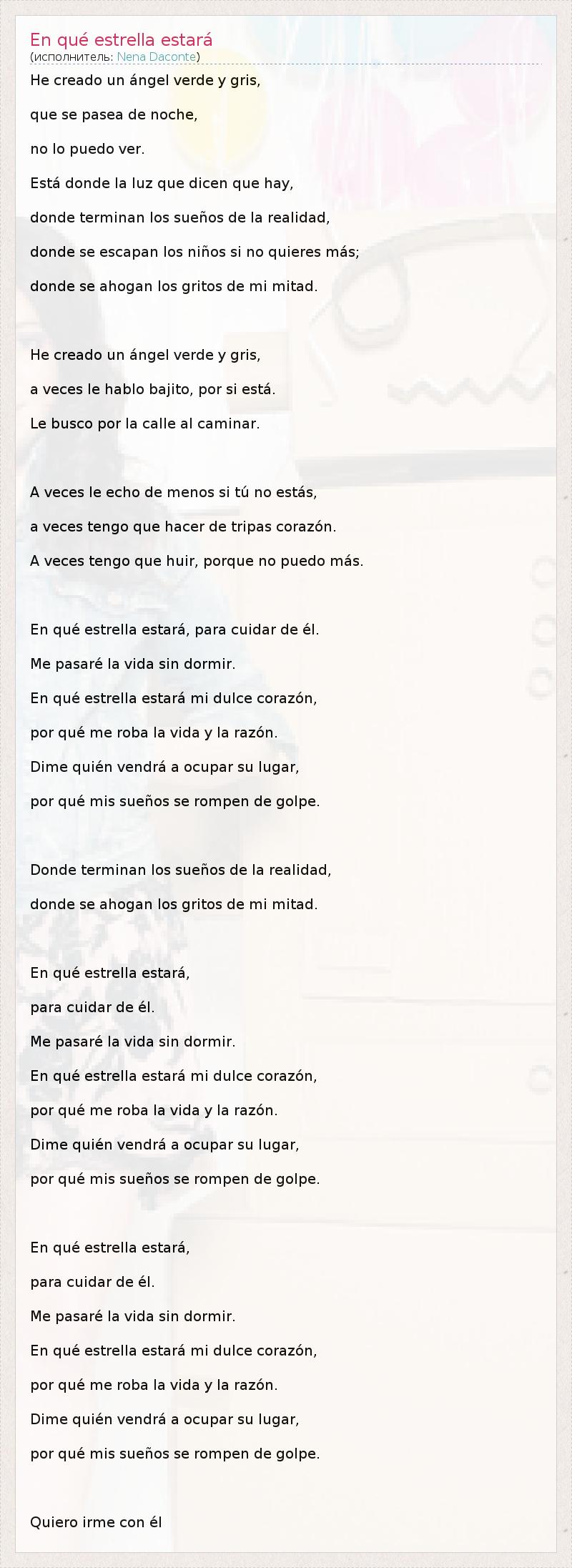Open the Nena Daconte artist link
572x1568 pixels.
click(156, 57)
